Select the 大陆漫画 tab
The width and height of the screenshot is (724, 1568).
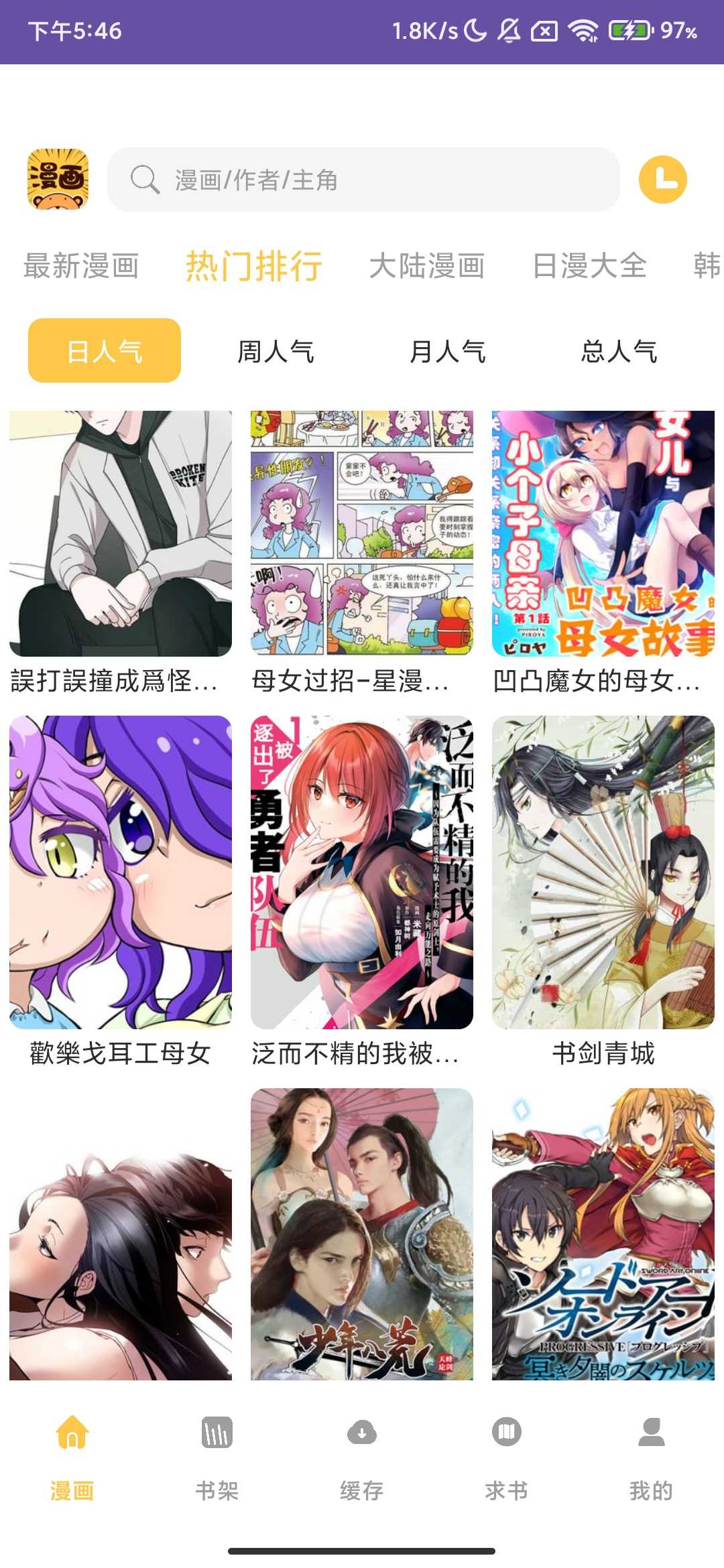pyautogui.click(x=427, y=266)
